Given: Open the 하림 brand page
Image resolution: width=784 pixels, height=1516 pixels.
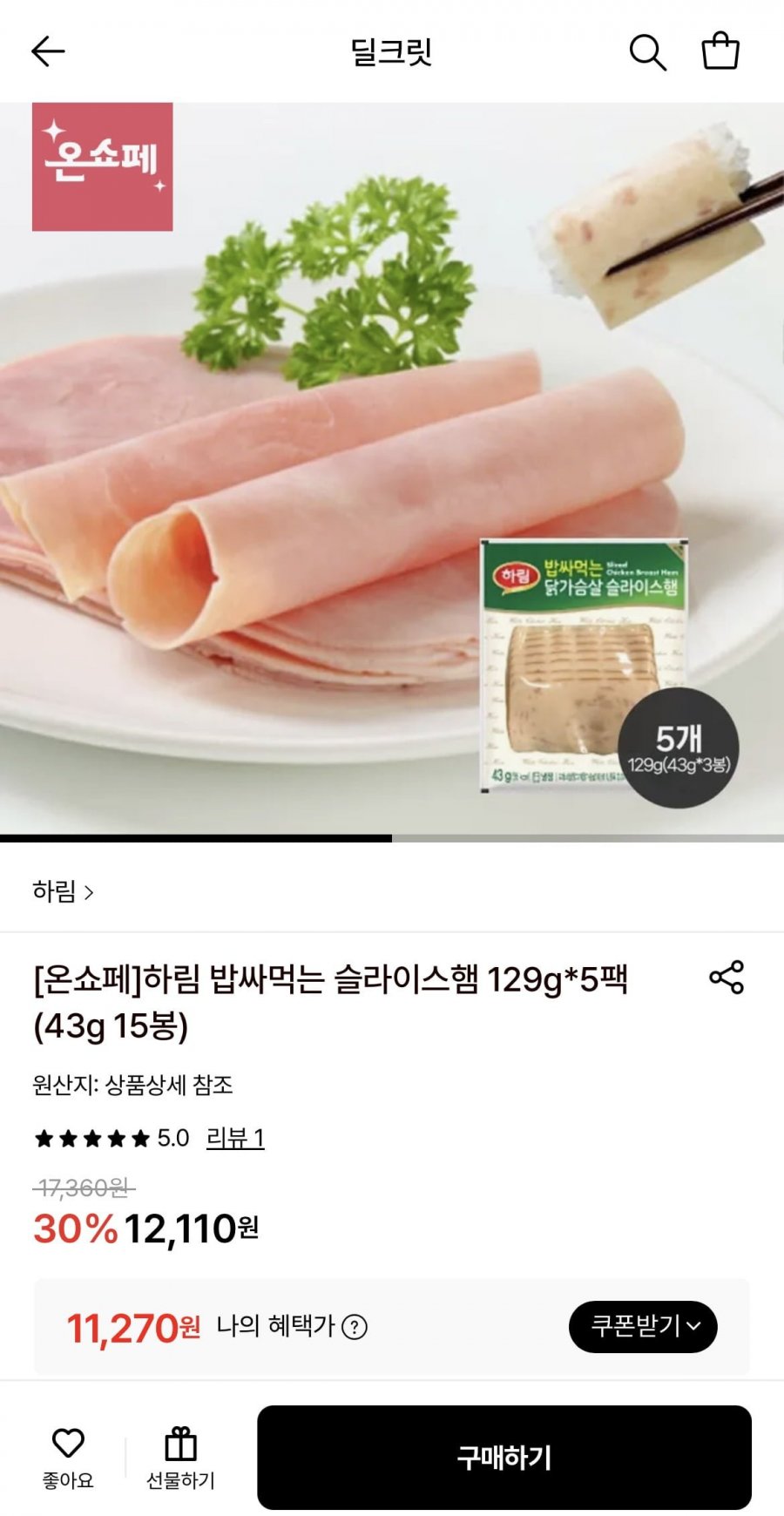Looking at the screenshot, I should (63, 891).
